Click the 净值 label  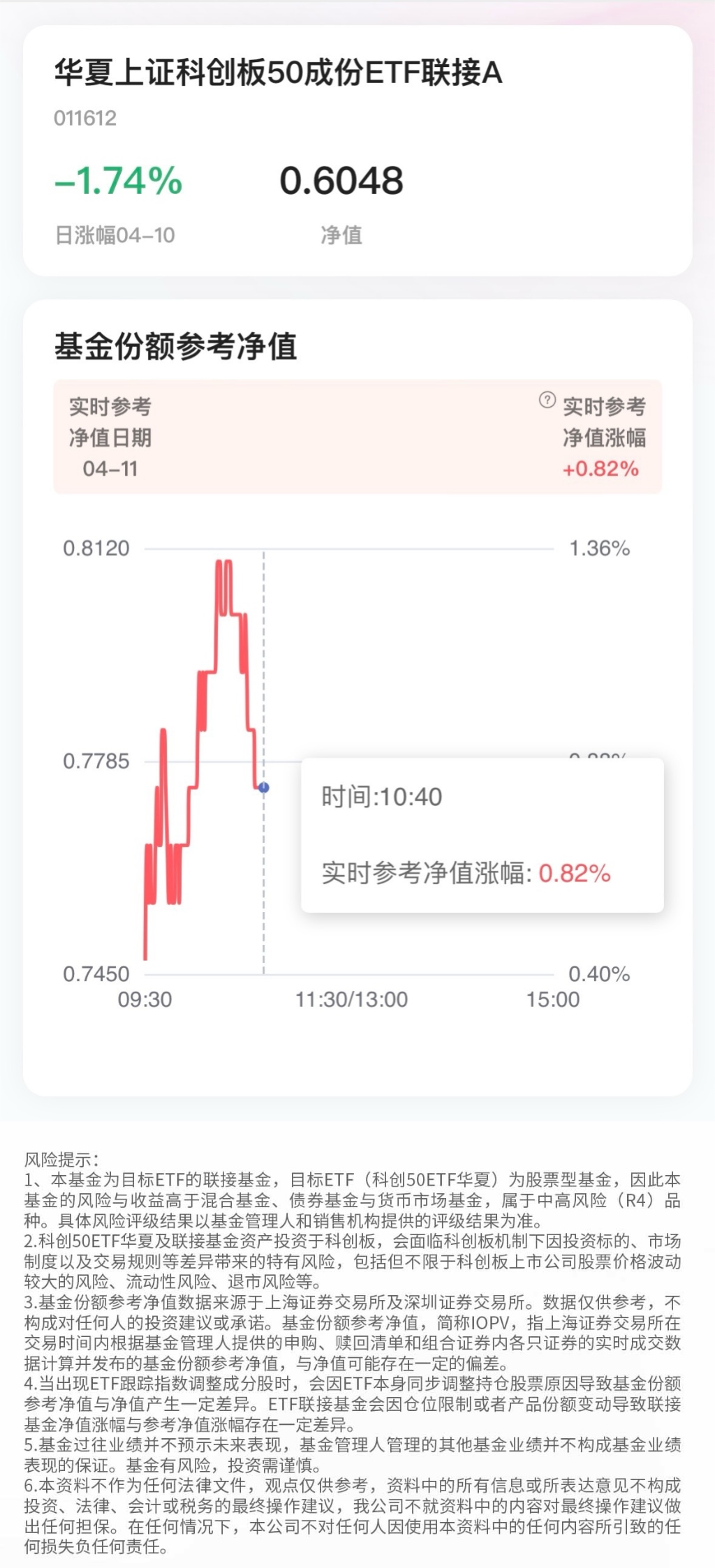pyautogui.click(x=340, y=233)
